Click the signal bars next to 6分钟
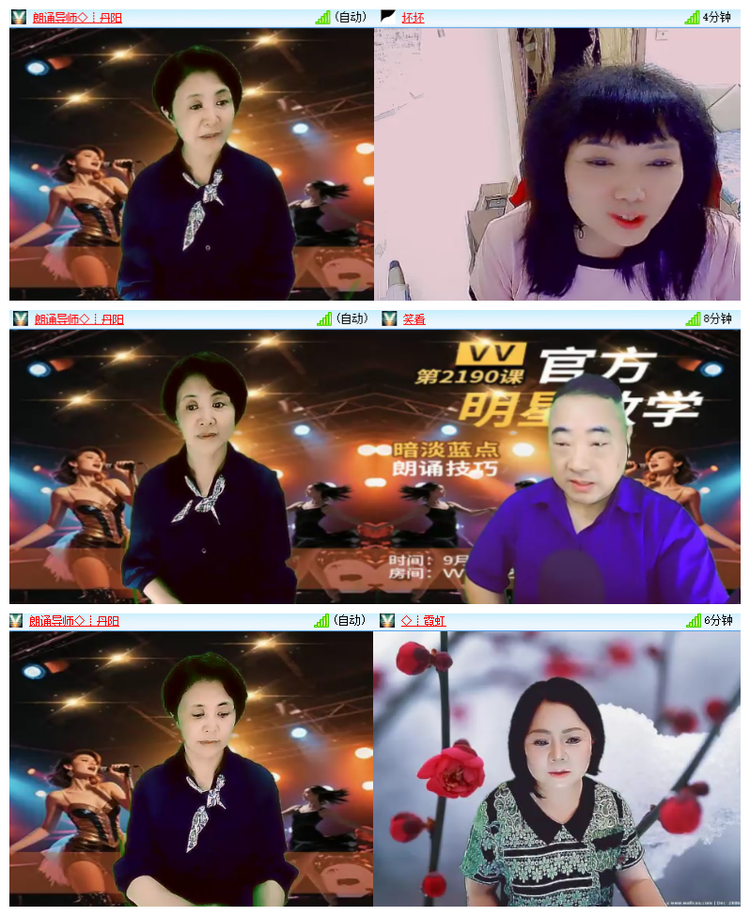Image resolution: width=750 pixels, height=916 pixels. pos(692,622)
